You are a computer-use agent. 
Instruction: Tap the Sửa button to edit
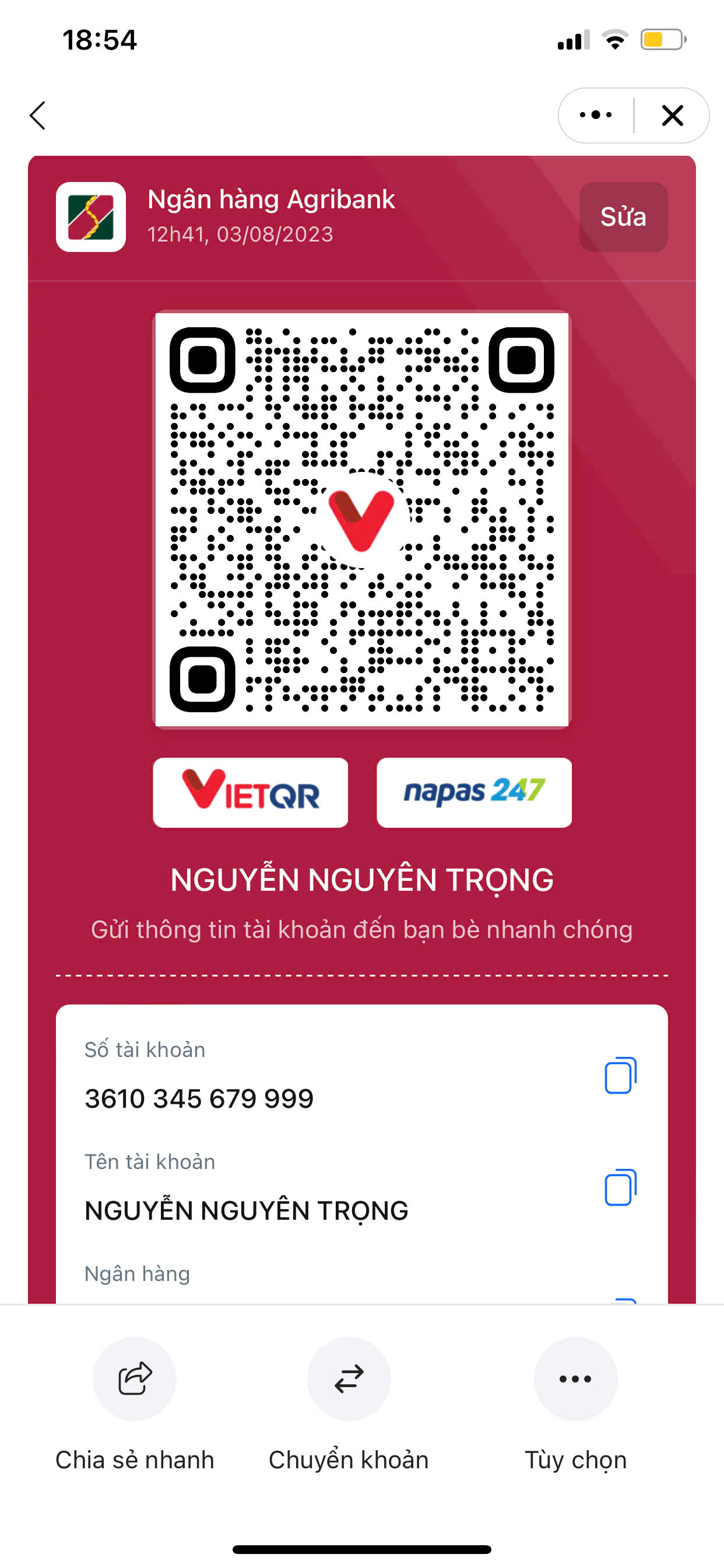[x=623, y=216]
